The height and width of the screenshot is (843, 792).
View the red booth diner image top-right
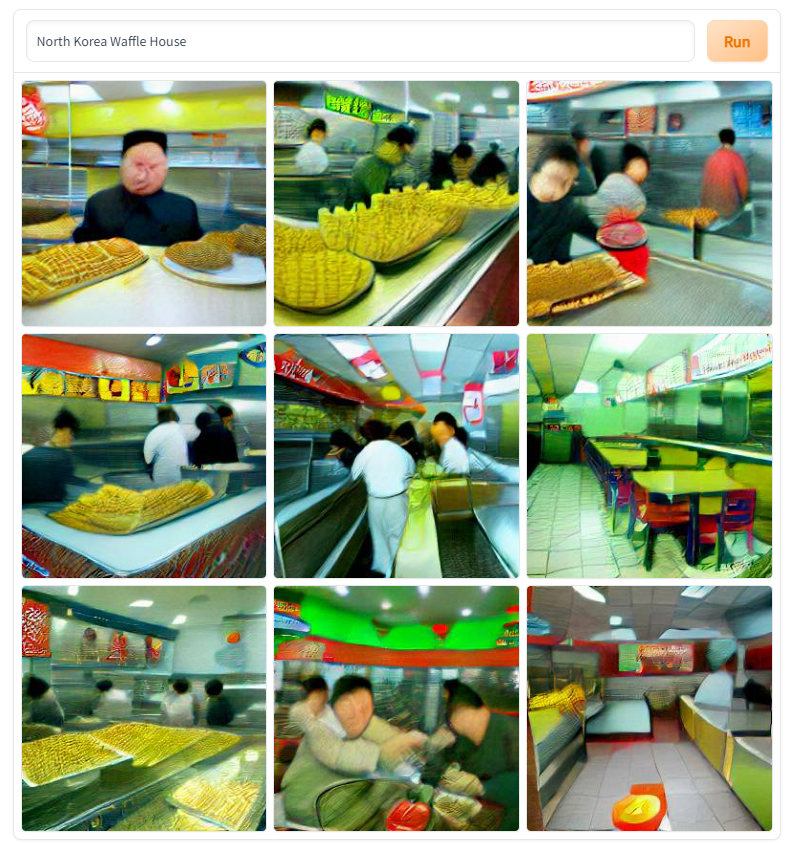[x=648, y=202]
